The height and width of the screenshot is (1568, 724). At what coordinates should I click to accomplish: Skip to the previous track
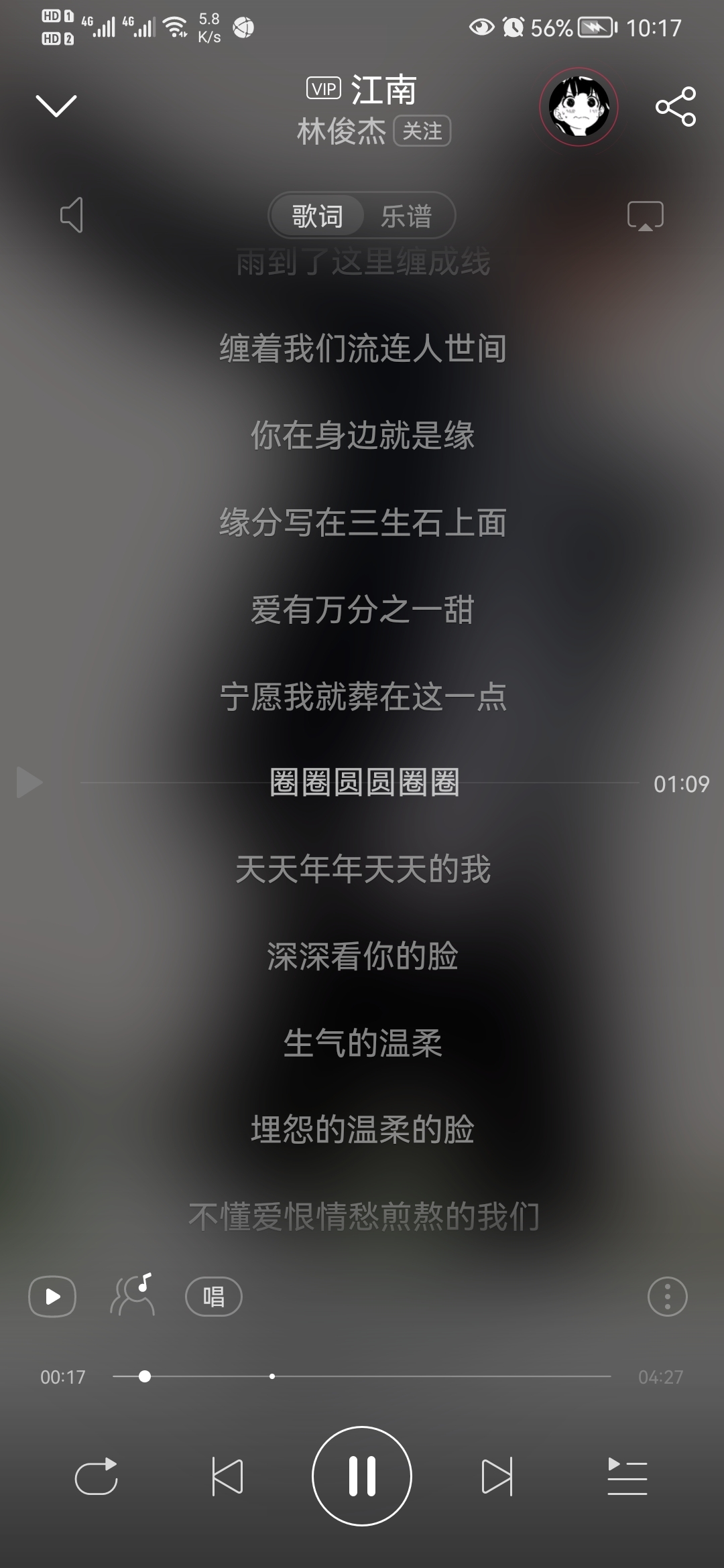click(227, 1476)
